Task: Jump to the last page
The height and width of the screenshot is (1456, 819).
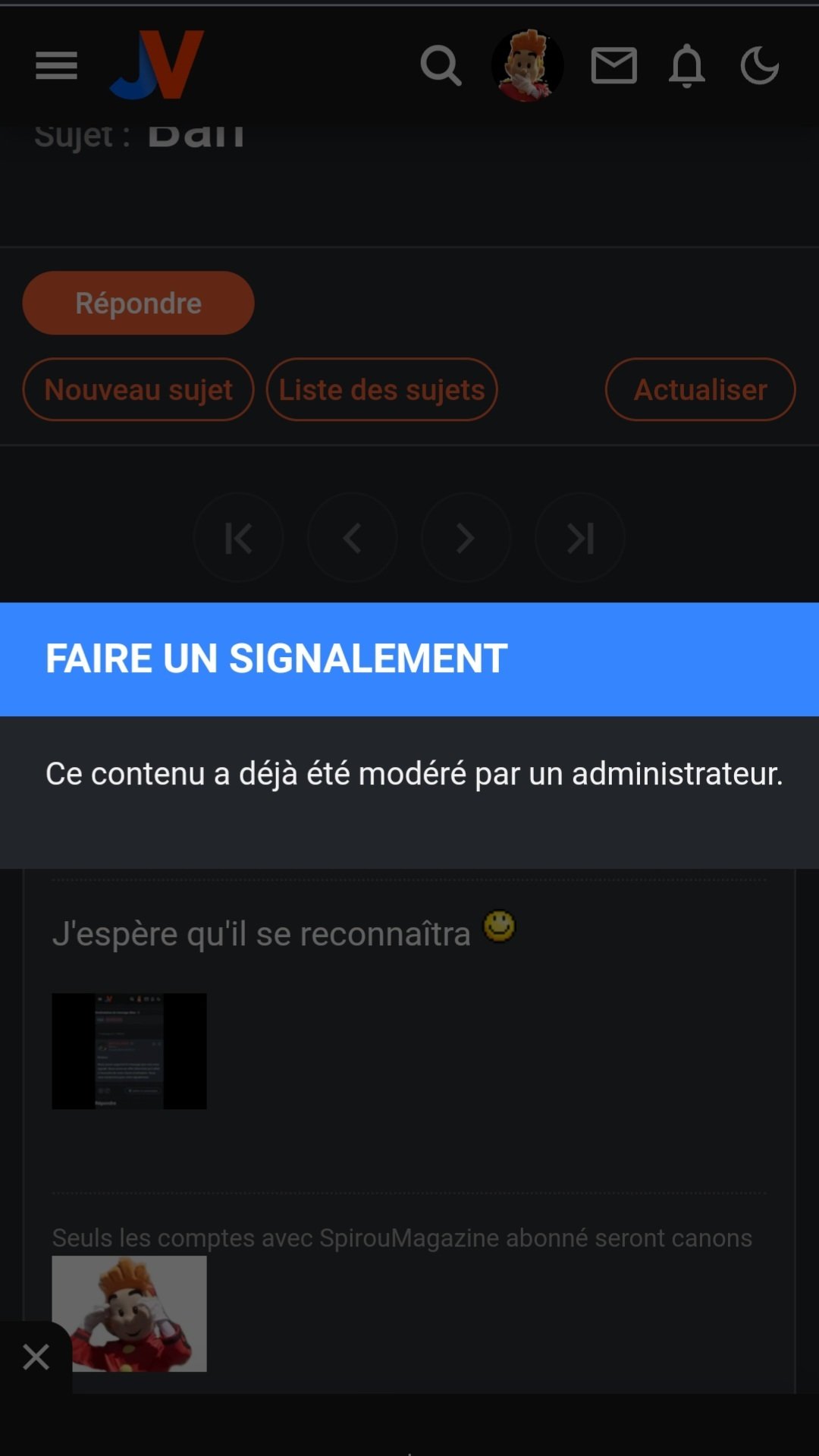Action: 579,538
